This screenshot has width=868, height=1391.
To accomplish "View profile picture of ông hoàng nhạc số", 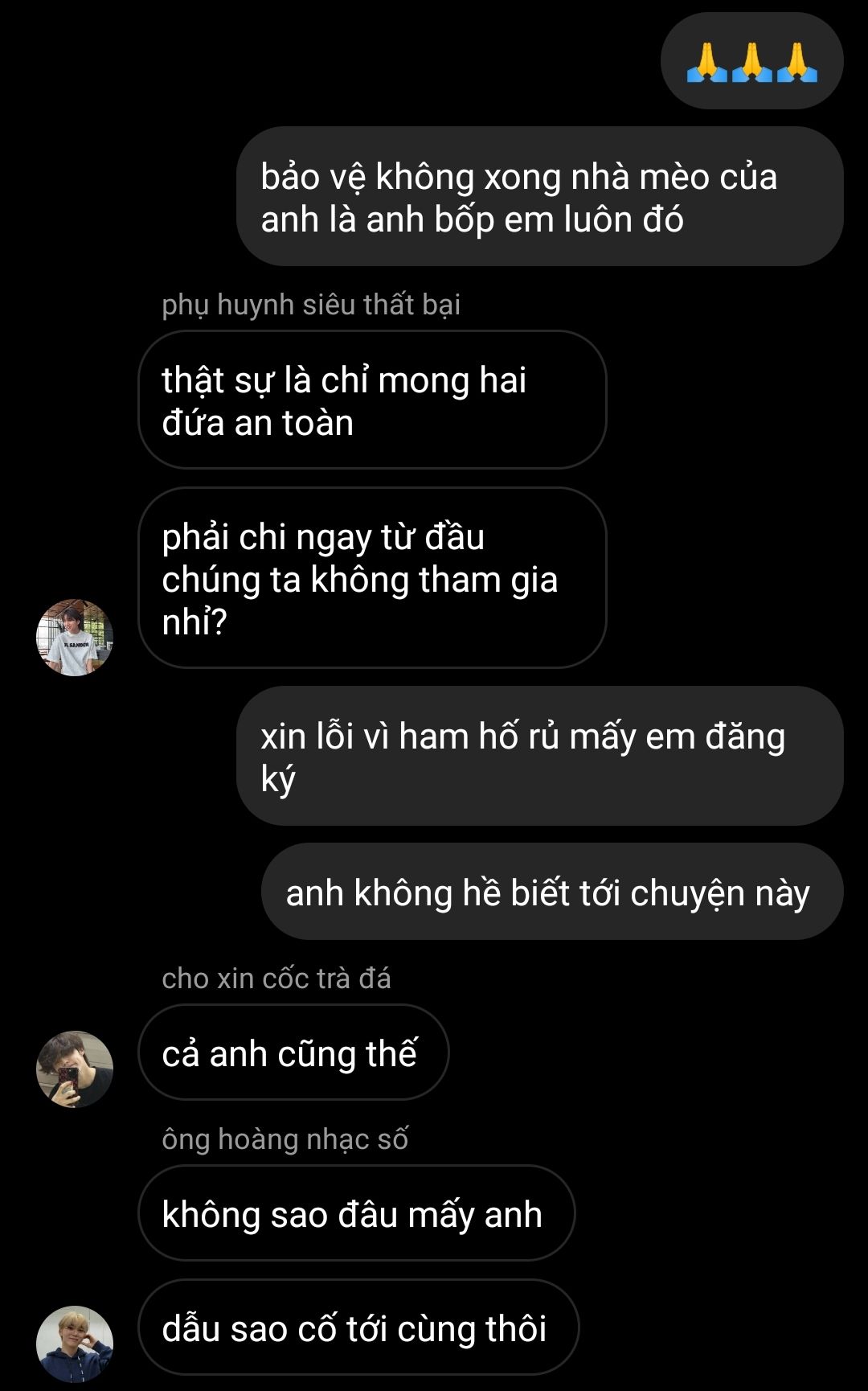I will pyautogui.click(x=75, y=1344).
